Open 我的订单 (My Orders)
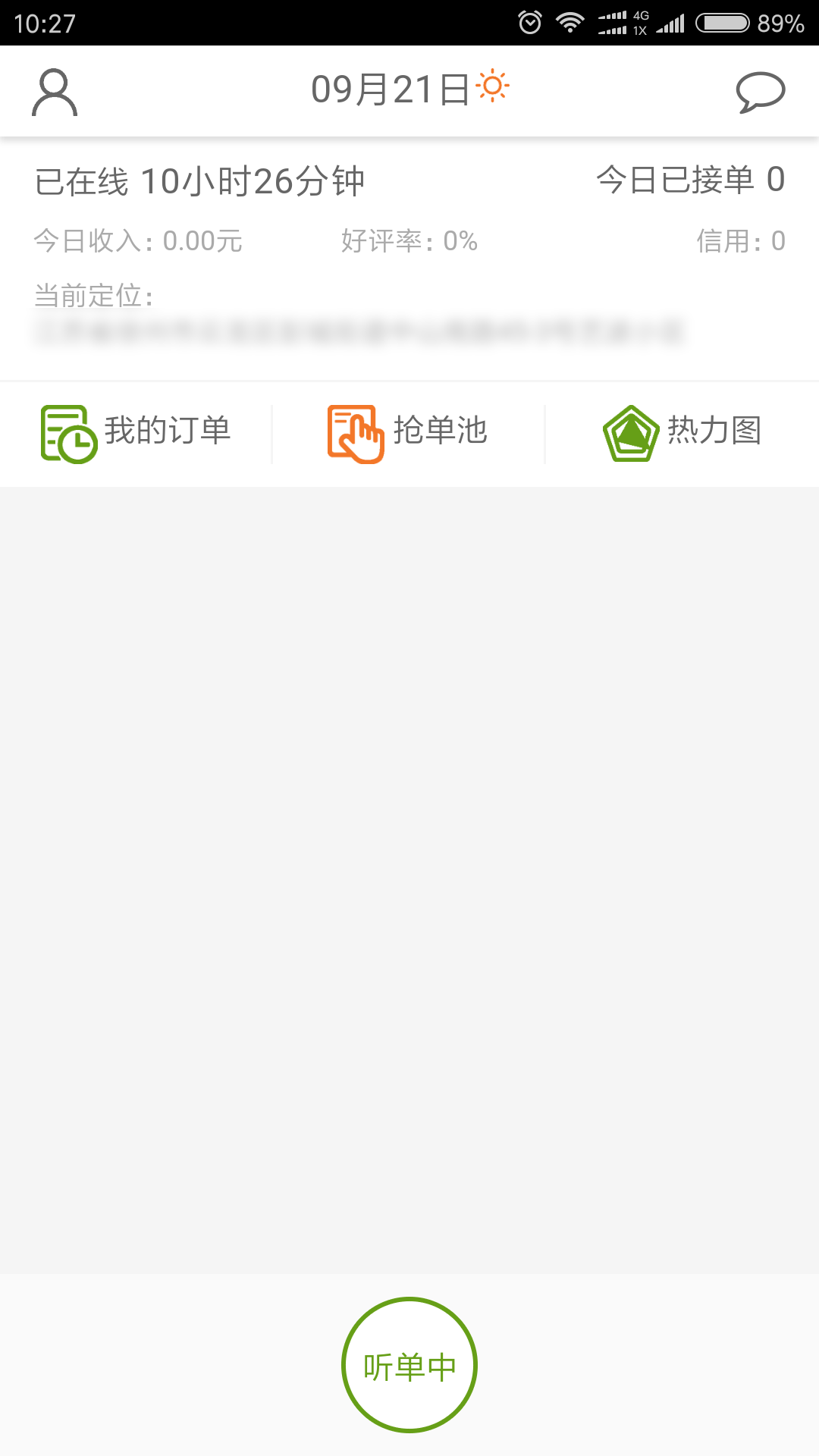The width and height of the screenshot is (819, 1456). 136,432
